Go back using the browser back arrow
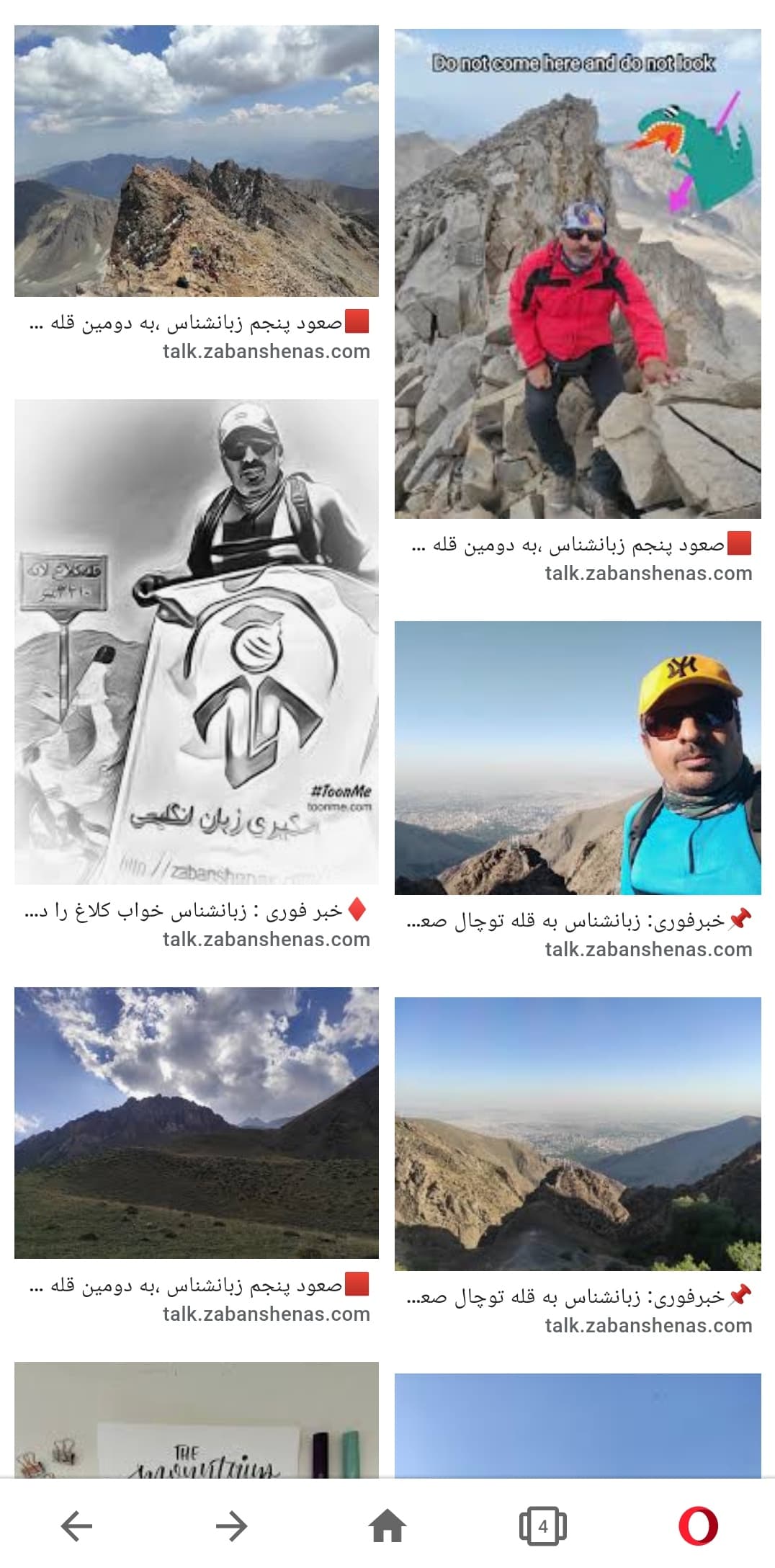This screenshot has width=775, height=1568. coord(77,1525)
